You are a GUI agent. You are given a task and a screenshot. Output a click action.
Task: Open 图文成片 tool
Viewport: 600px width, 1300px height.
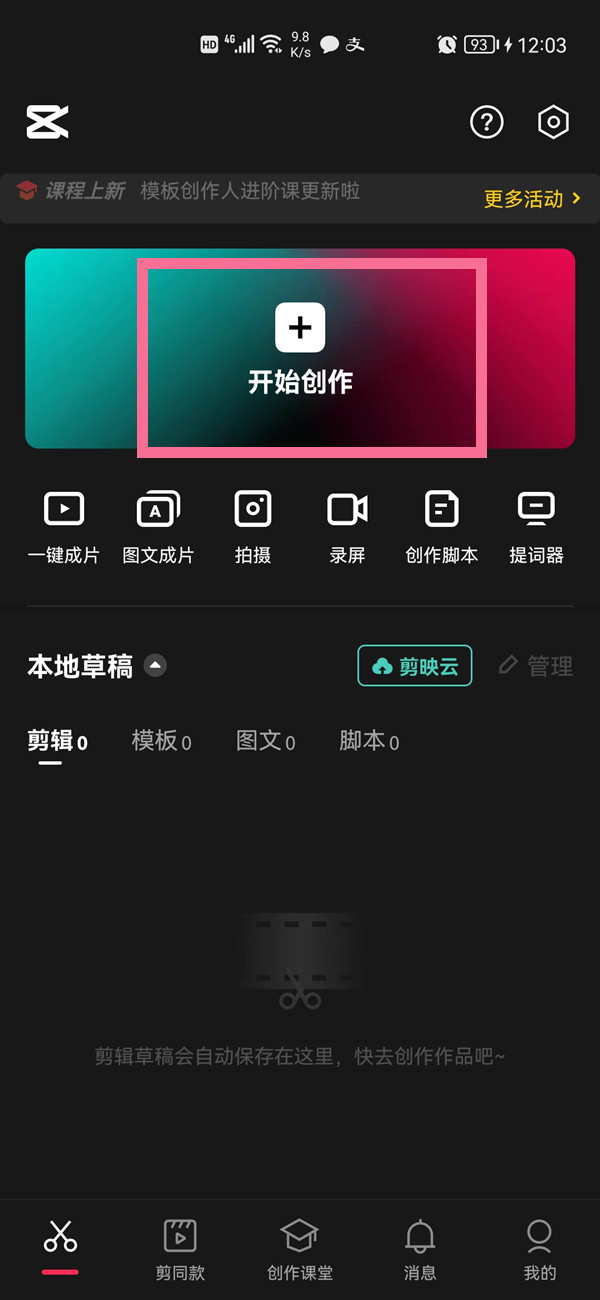(x=158, y=526)
